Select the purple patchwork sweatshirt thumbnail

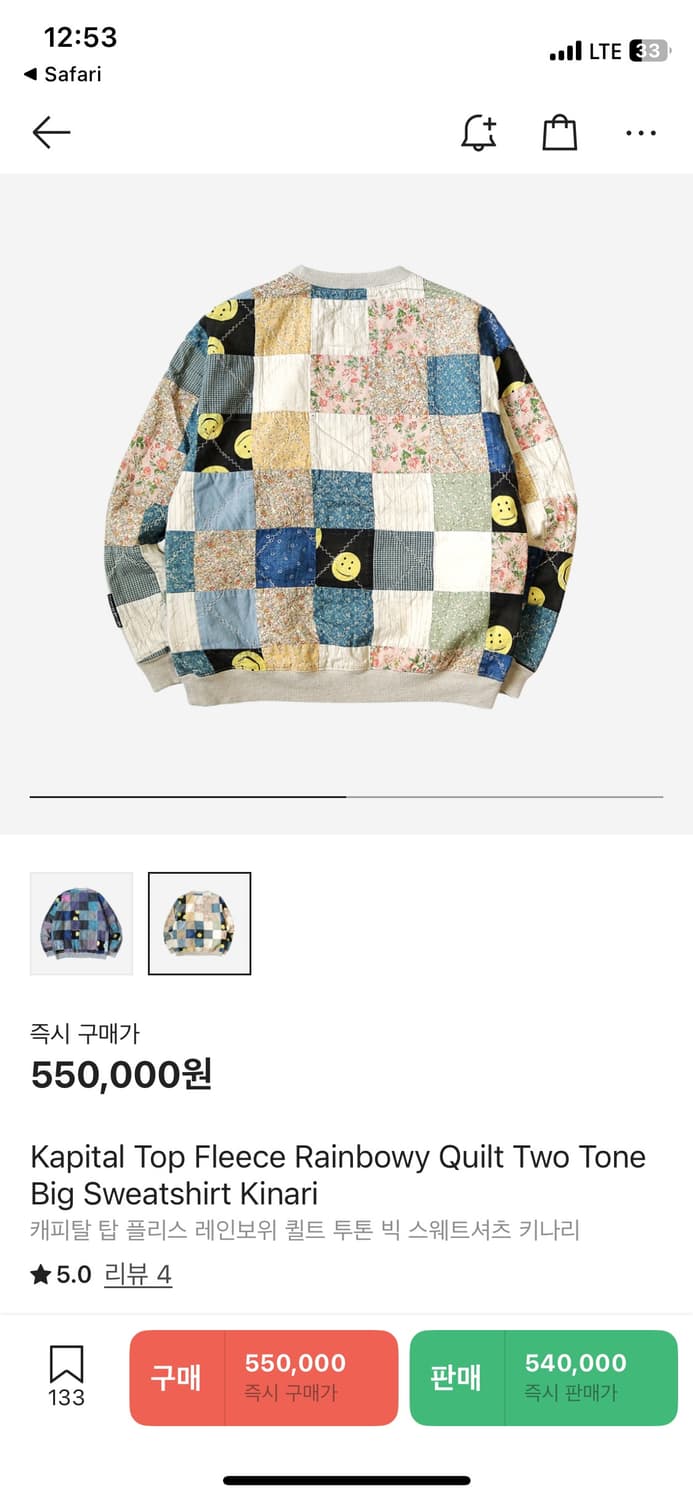(81, 923)
